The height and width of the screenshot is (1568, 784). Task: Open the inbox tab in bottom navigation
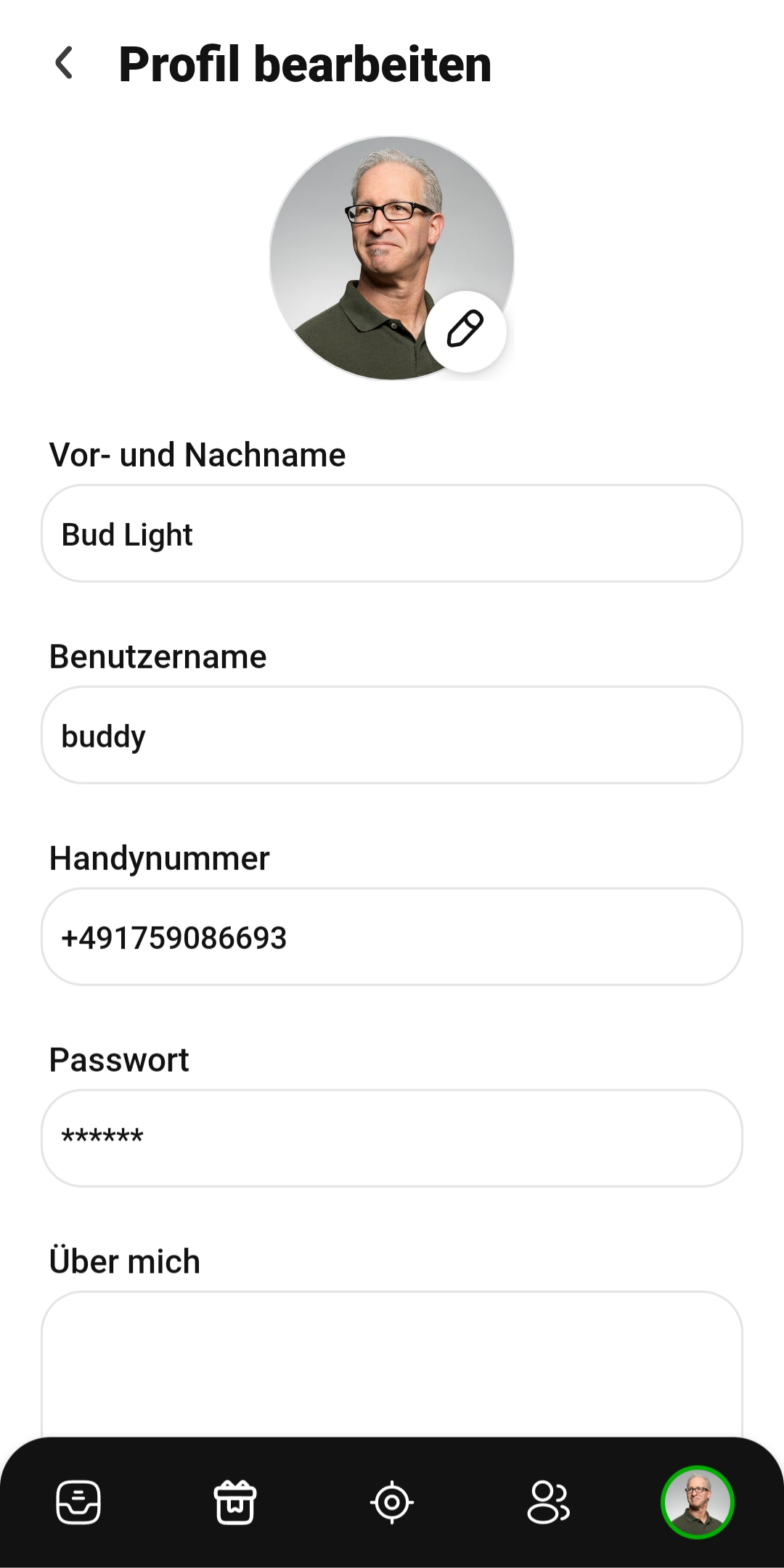(78, 1501)
